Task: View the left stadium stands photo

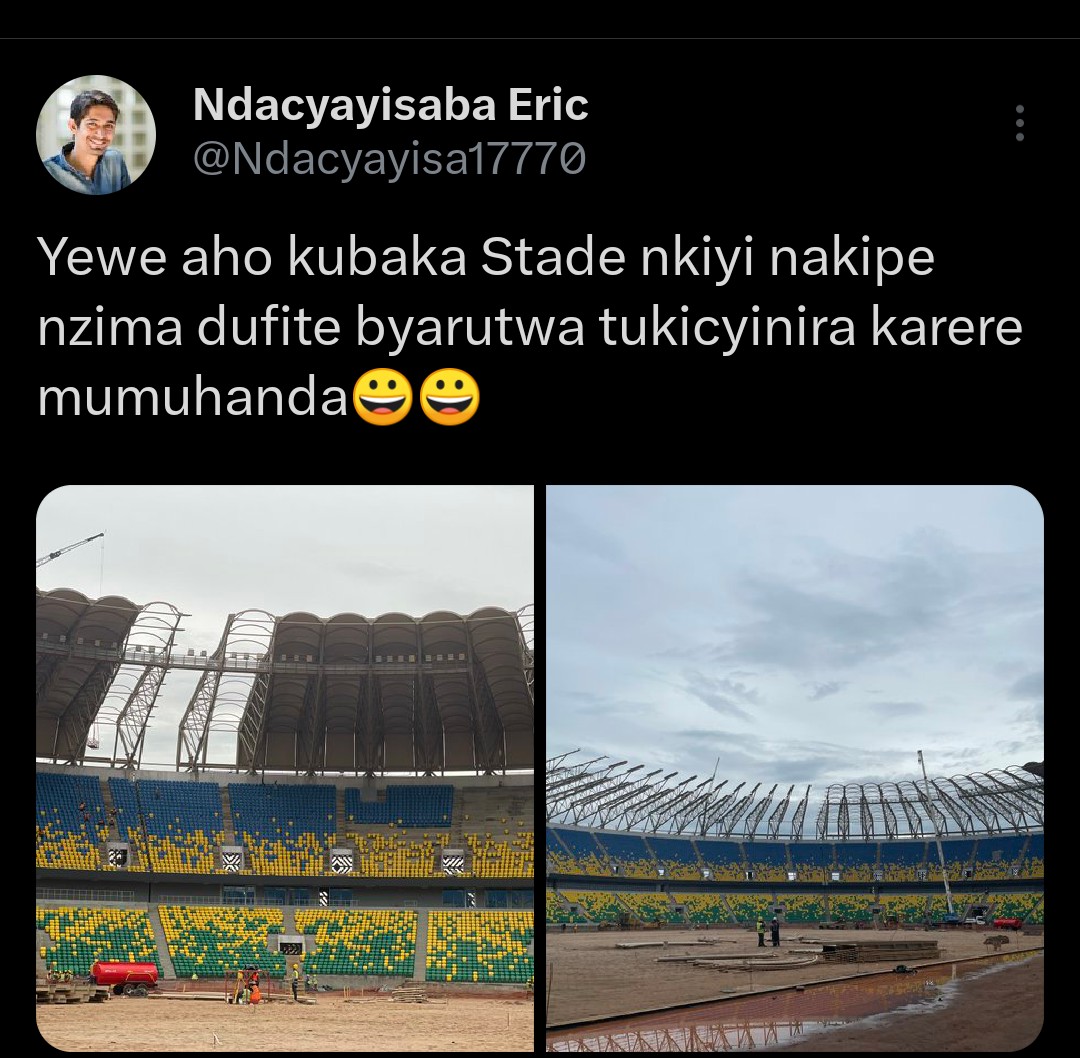Action: [285, 768]
